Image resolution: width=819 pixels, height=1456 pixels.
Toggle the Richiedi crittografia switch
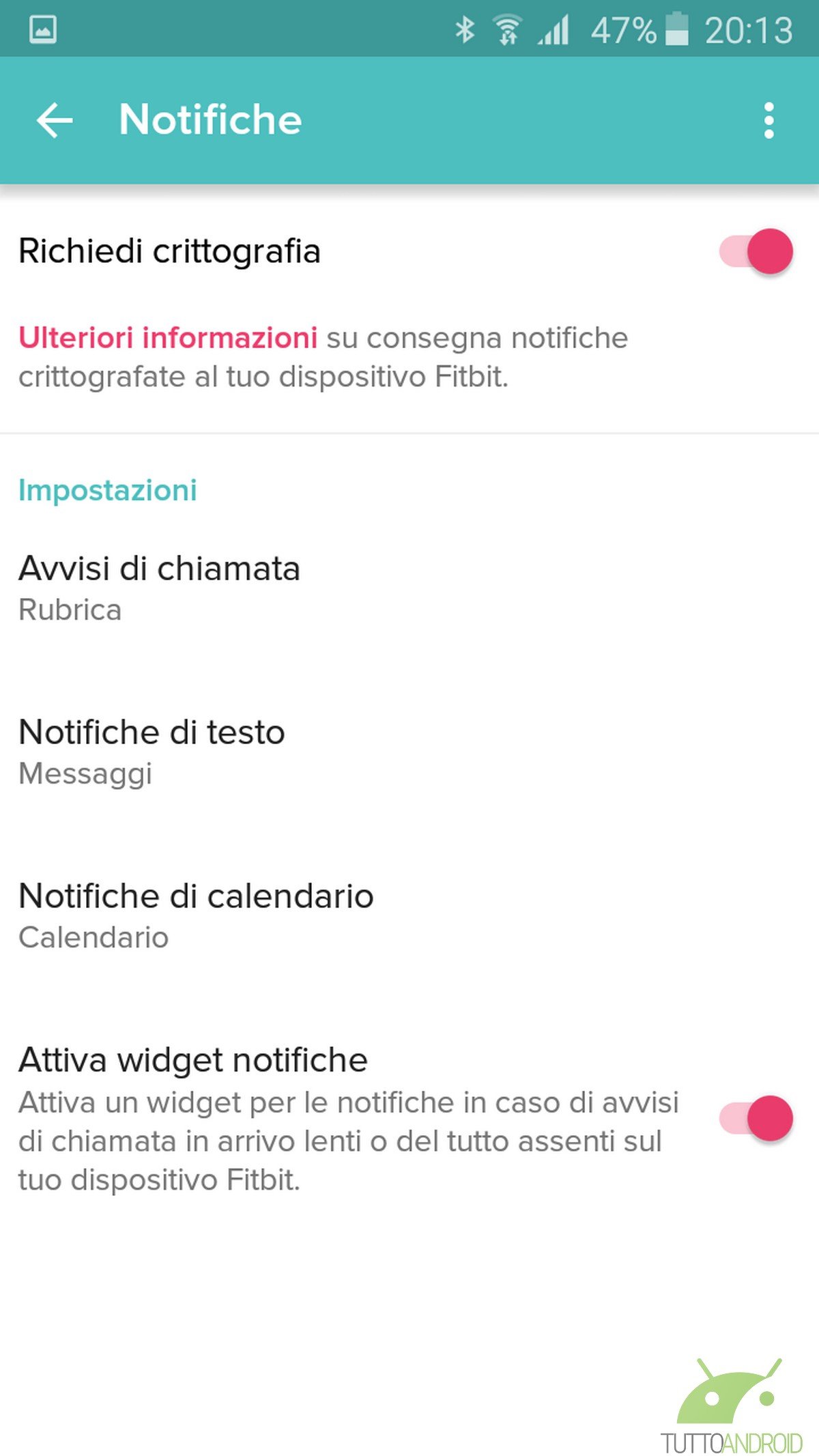(x=756, y=251)
